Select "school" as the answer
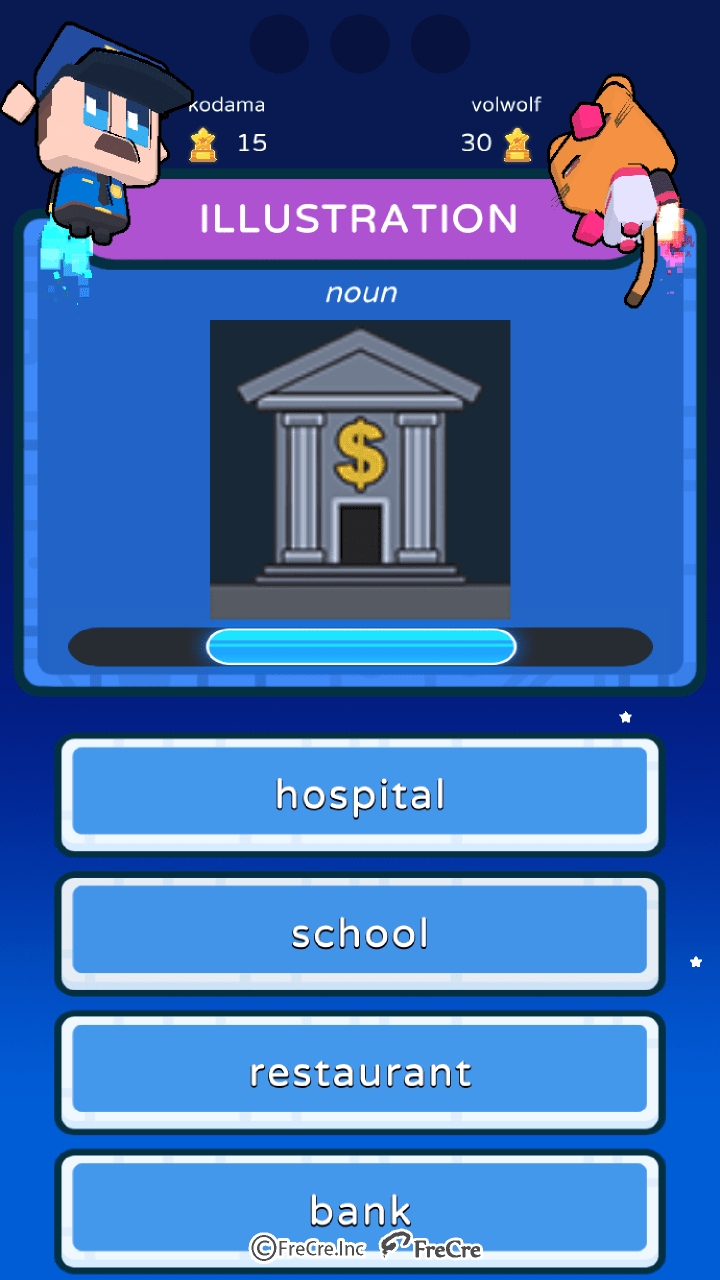The image size is (720, 1280). [x=360, y=933]
